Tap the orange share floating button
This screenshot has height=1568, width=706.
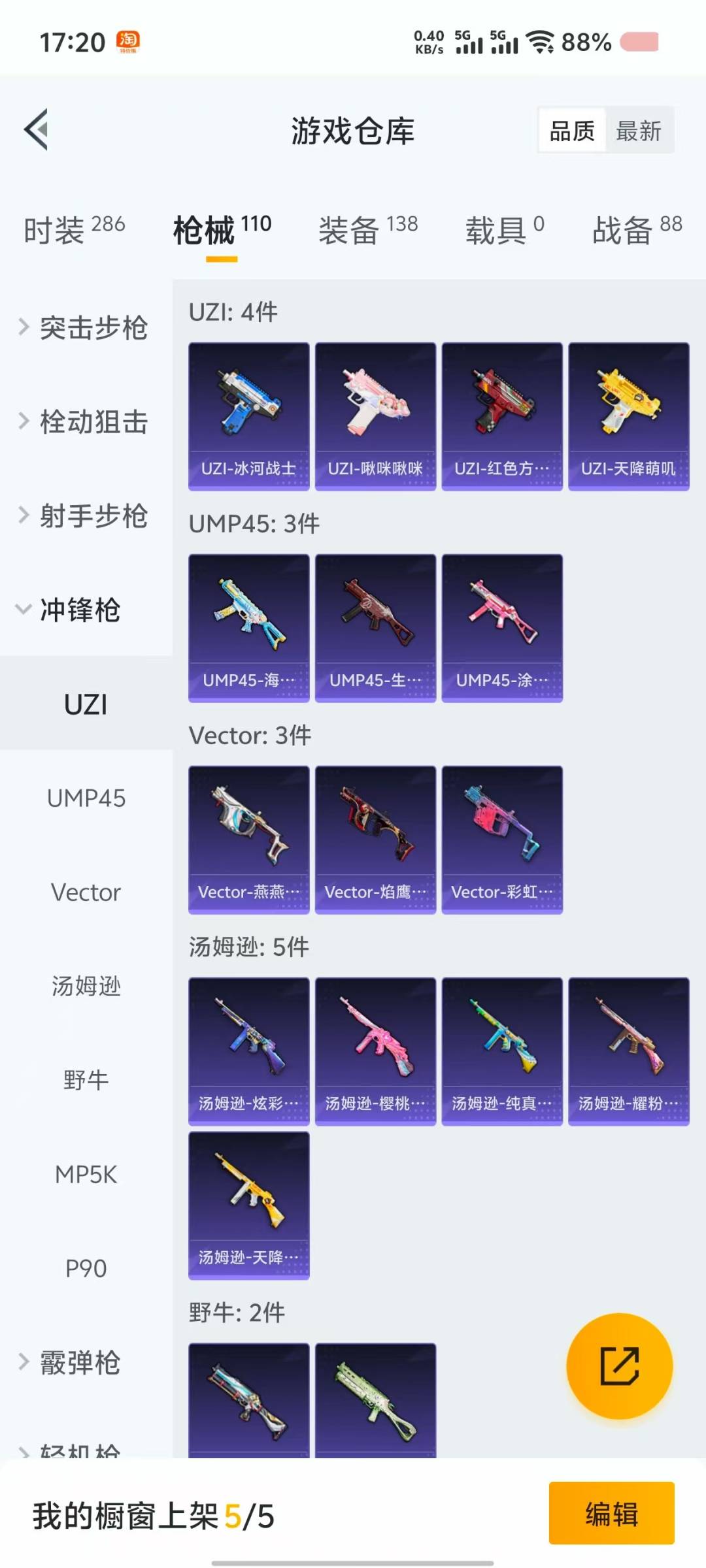coord(619,1365)
